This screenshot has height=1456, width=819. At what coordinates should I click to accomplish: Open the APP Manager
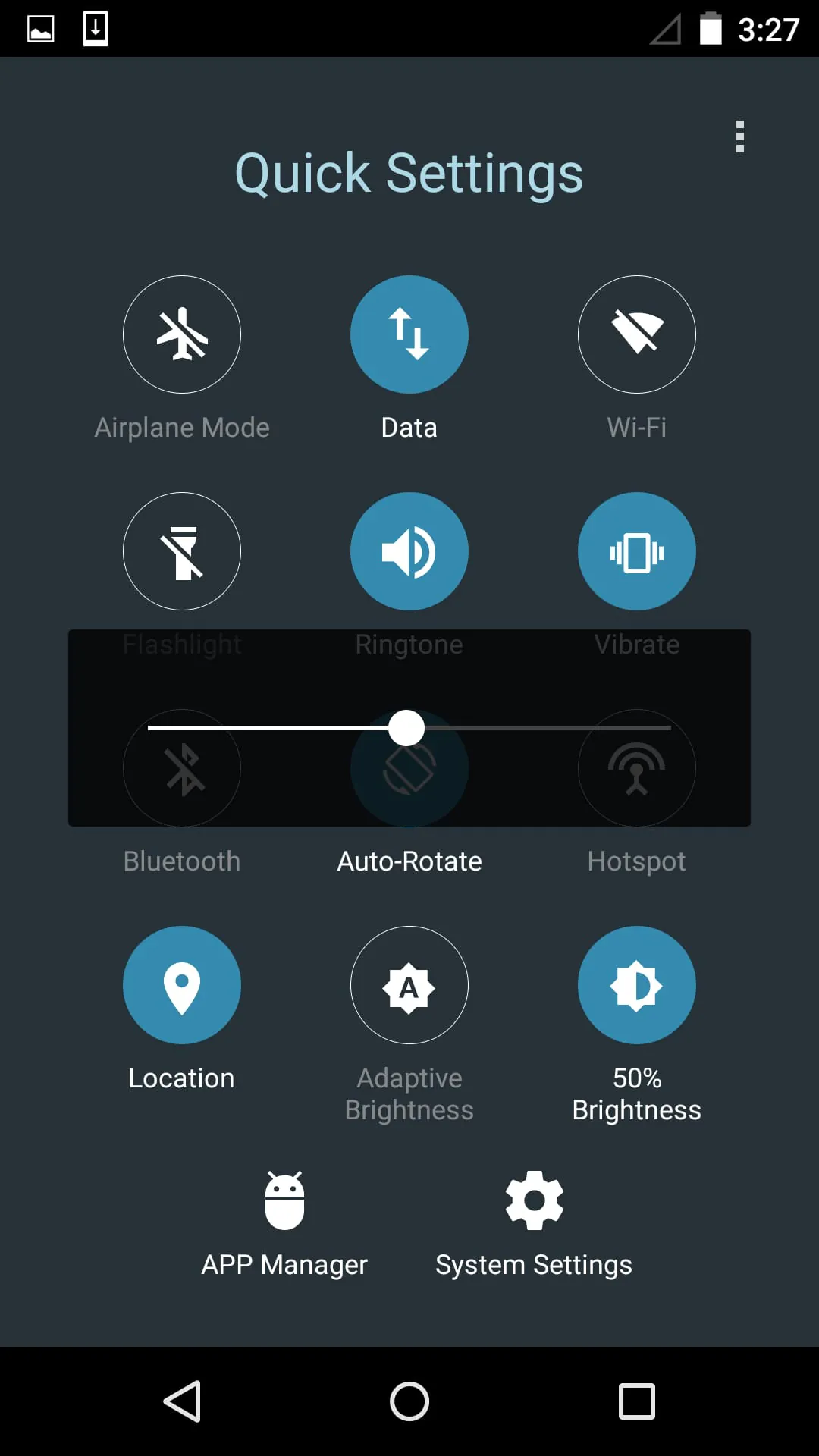[284, 1213]
